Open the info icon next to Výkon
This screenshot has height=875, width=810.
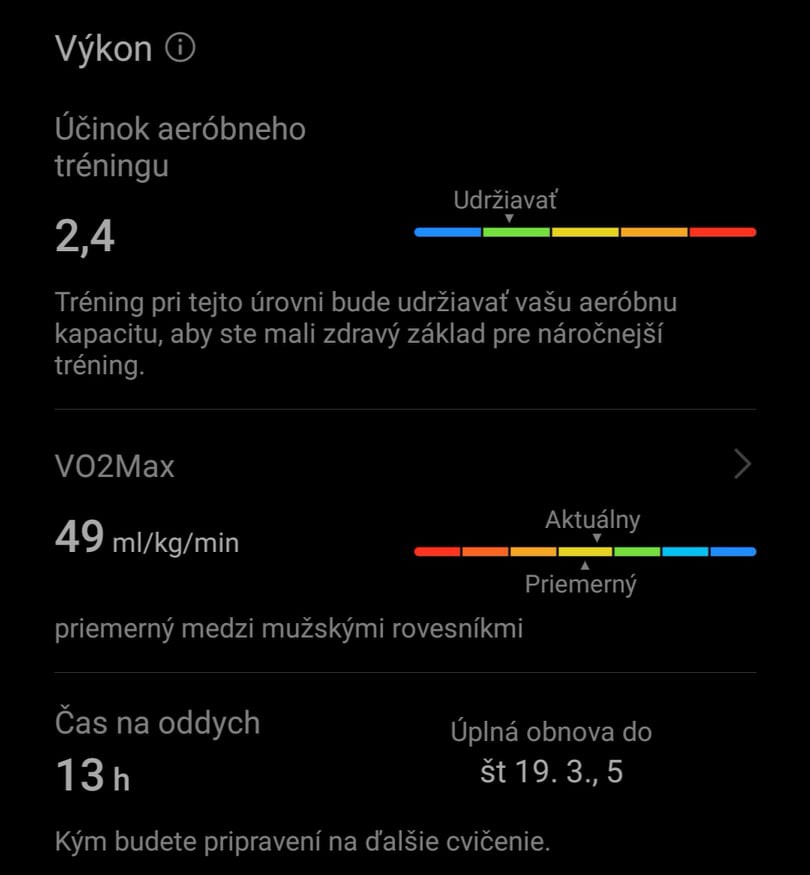(x=180, y=48)
